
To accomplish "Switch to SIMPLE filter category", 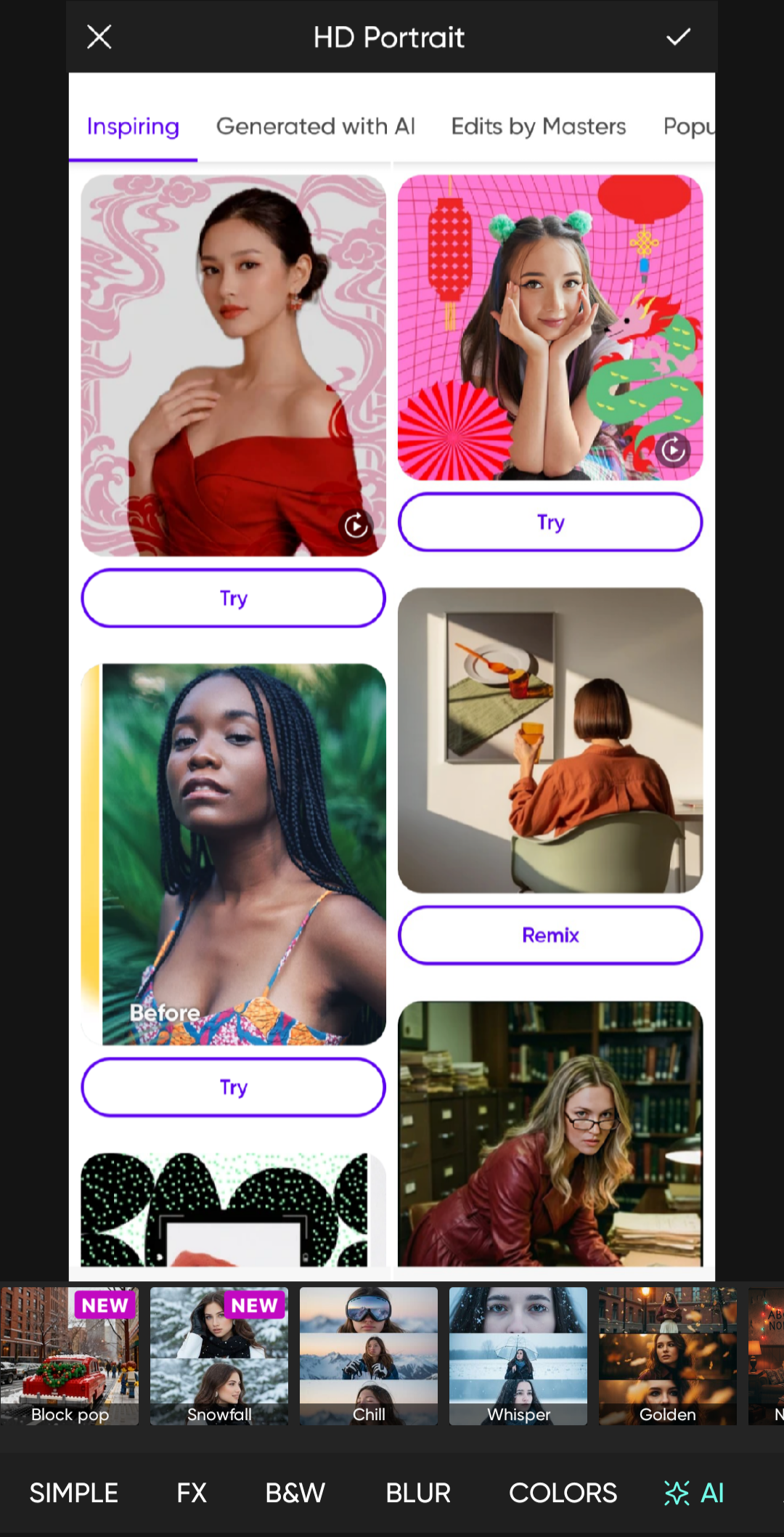I will [73, 1493].
